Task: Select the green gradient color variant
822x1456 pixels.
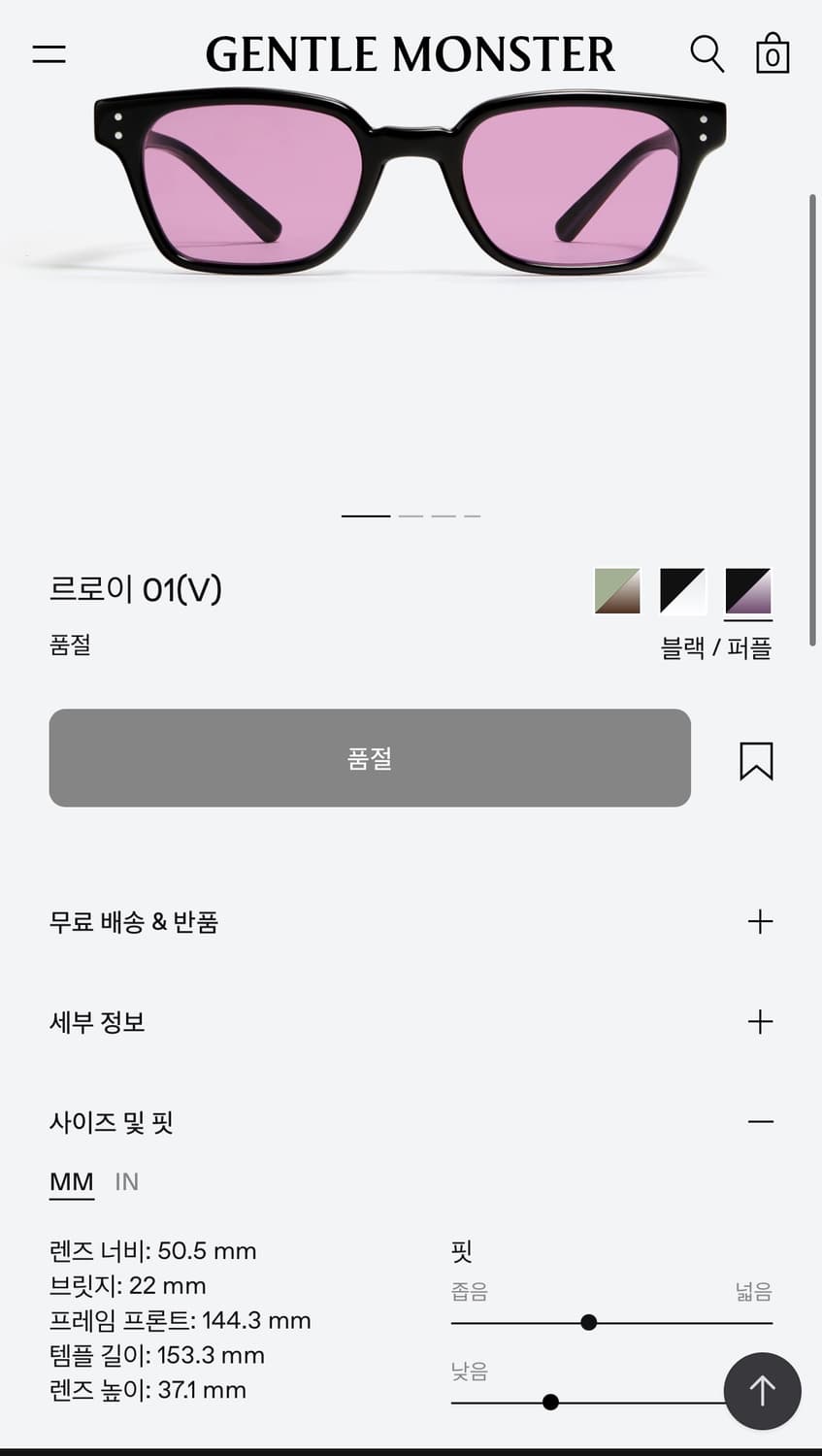Action: 616,591
